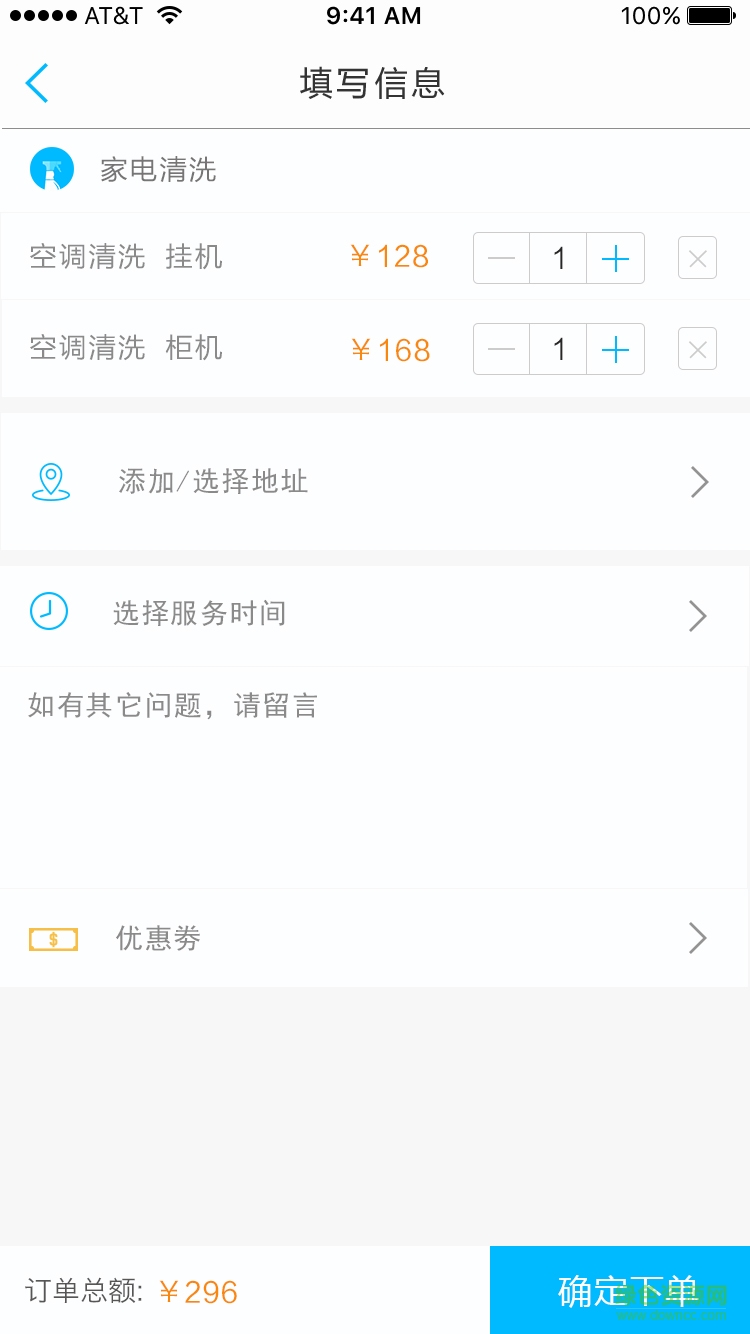Image resolution: width=750 pixels, height=1334 pixels.
Task: Tap the 家电清洗 service category icon
Action: 52,169
